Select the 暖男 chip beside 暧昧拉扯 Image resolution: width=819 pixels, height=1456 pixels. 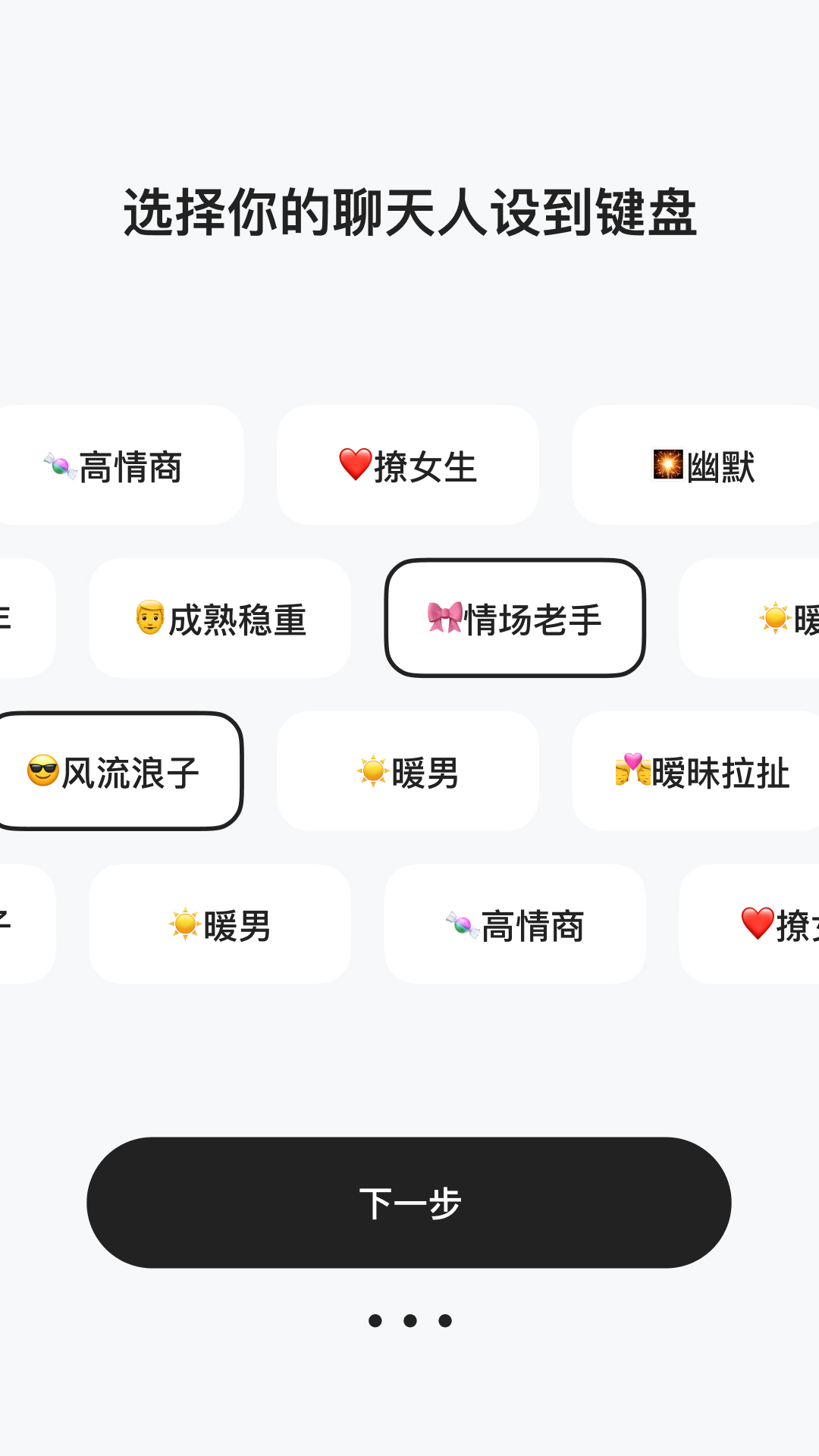point(408,771)
